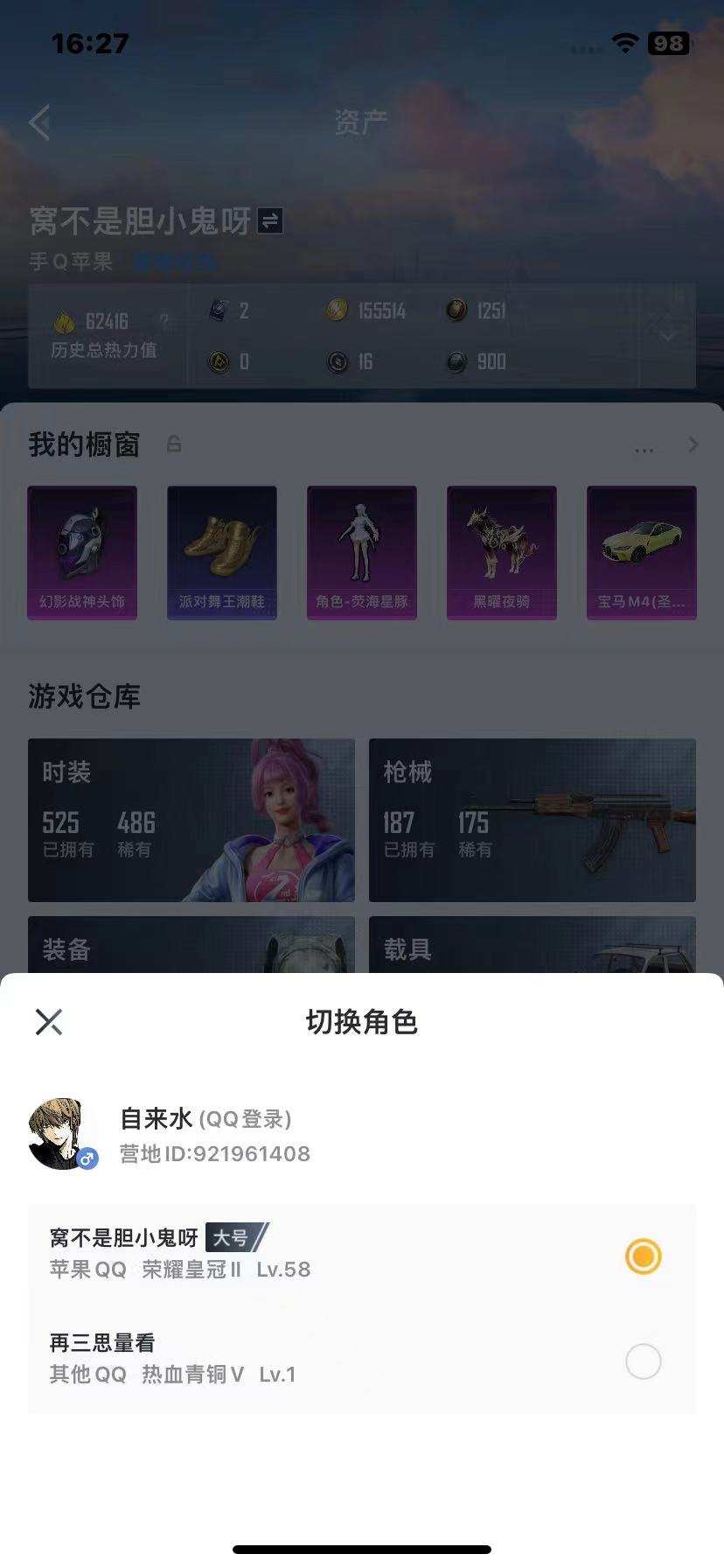Tap the back arrow at top left
The image size is (724, 1568).
tap(38, 122)
